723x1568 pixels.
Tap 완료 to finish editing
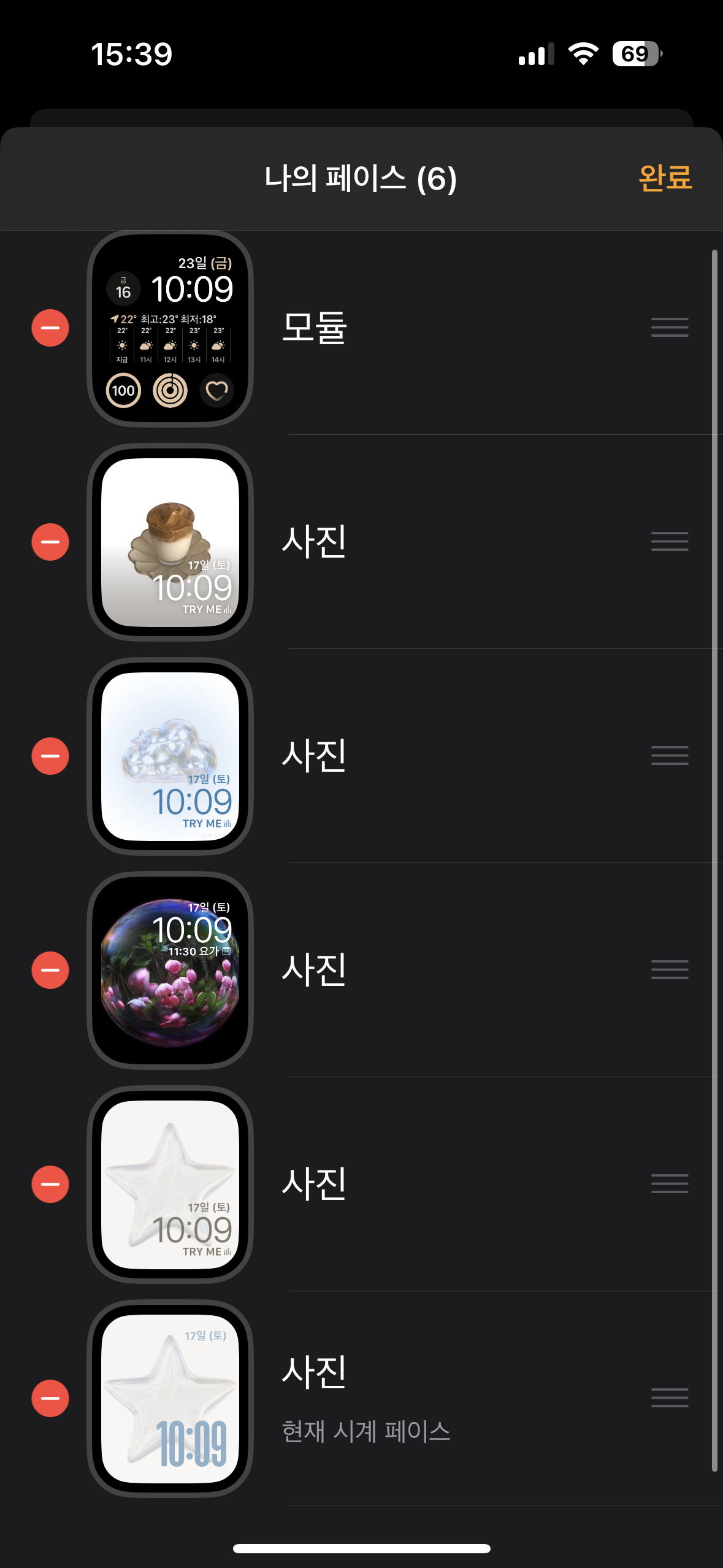click(x=665, y=179)
